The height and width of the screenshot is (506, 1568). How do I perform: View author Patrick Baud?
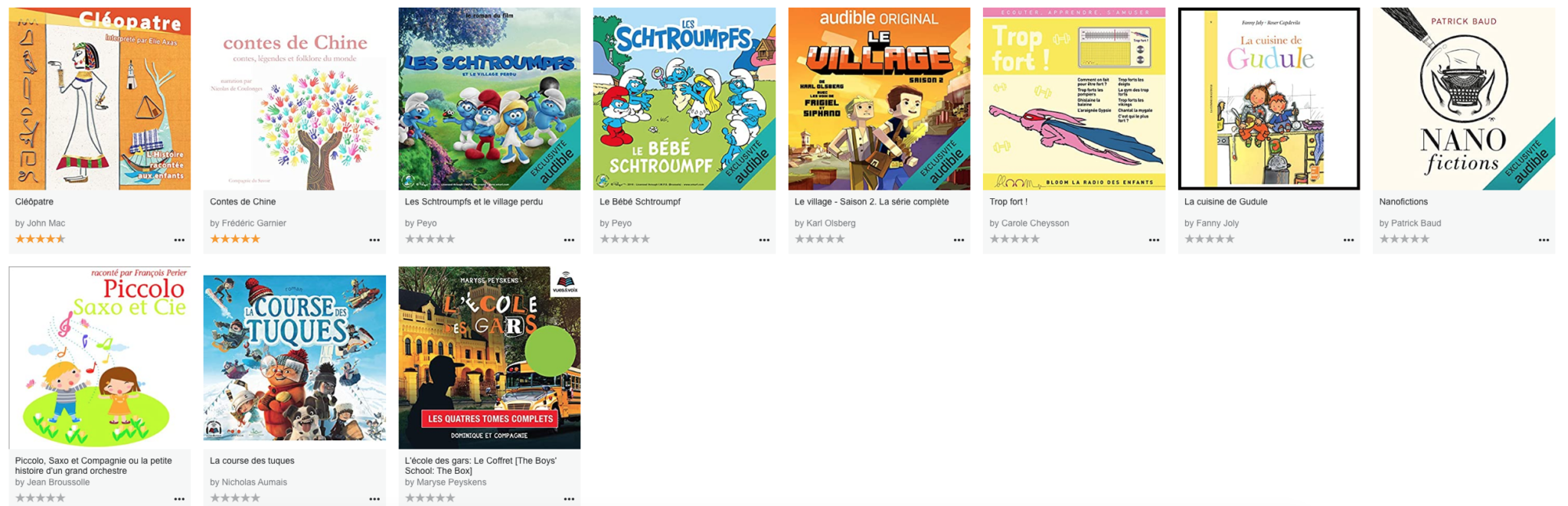1416,224
